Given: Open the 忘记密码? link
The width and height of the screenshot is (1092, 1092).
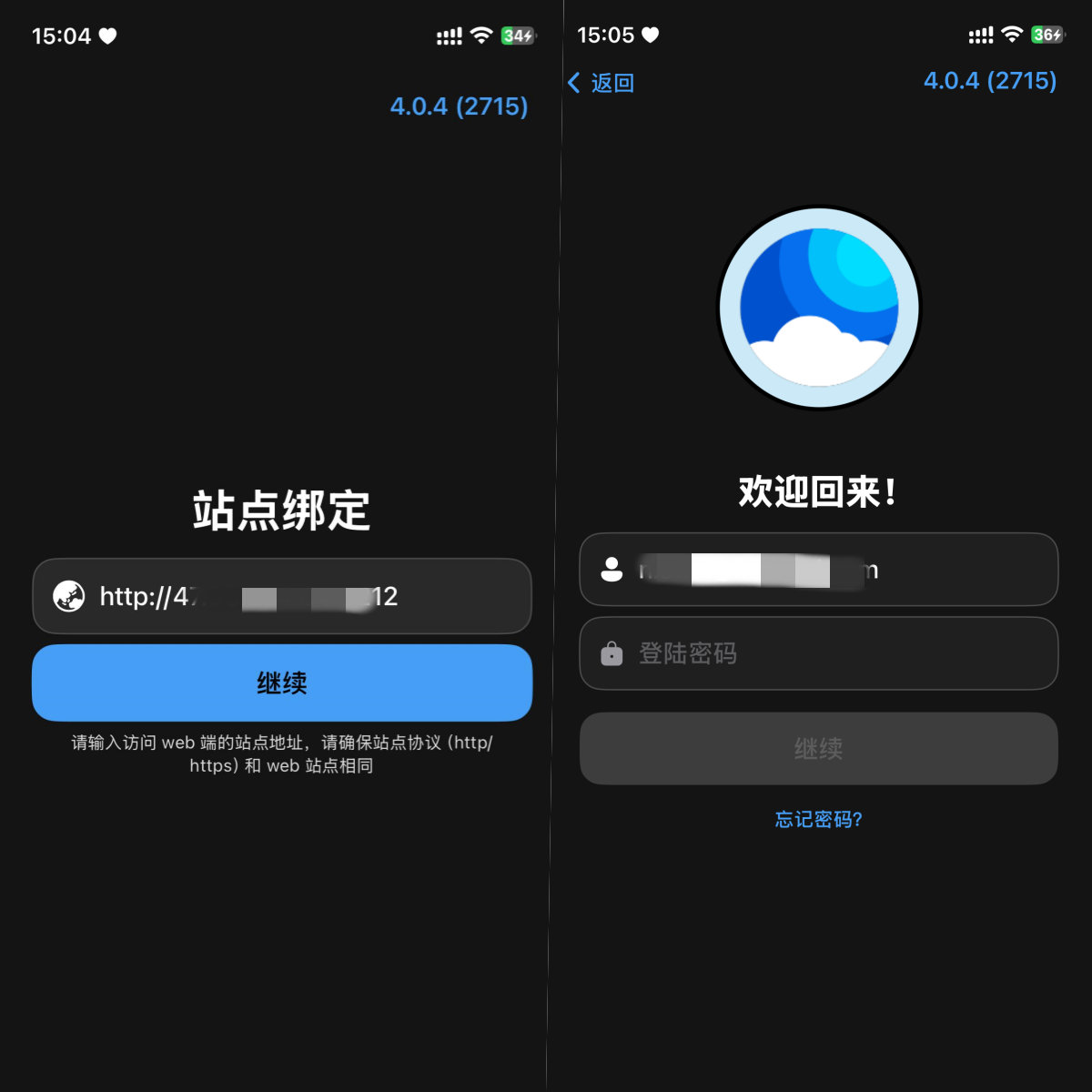Looking at the screenshot, I should [x=818, y=819].
